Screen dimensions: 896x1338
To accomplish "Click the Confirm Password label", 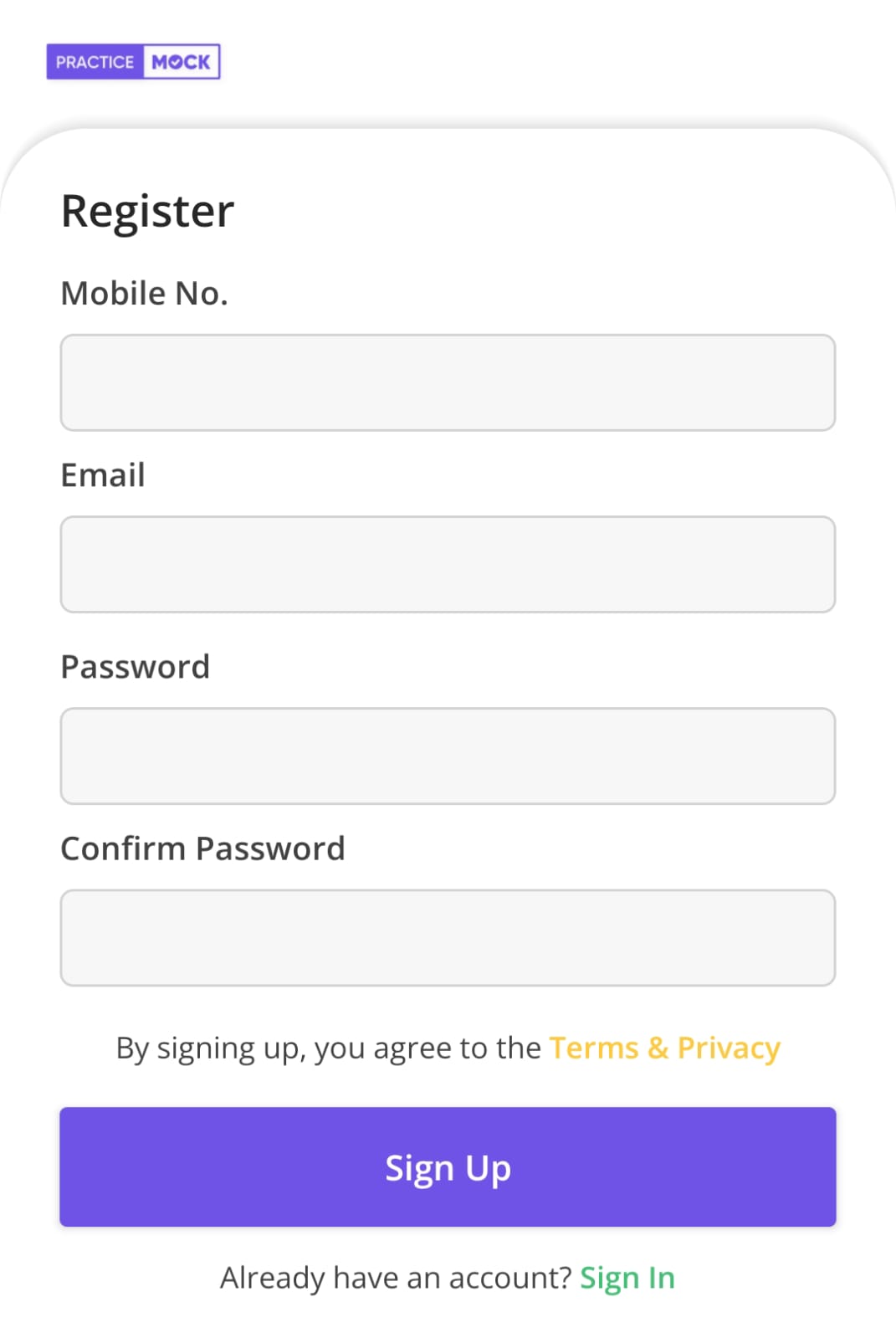I will (x=202, y=848).
